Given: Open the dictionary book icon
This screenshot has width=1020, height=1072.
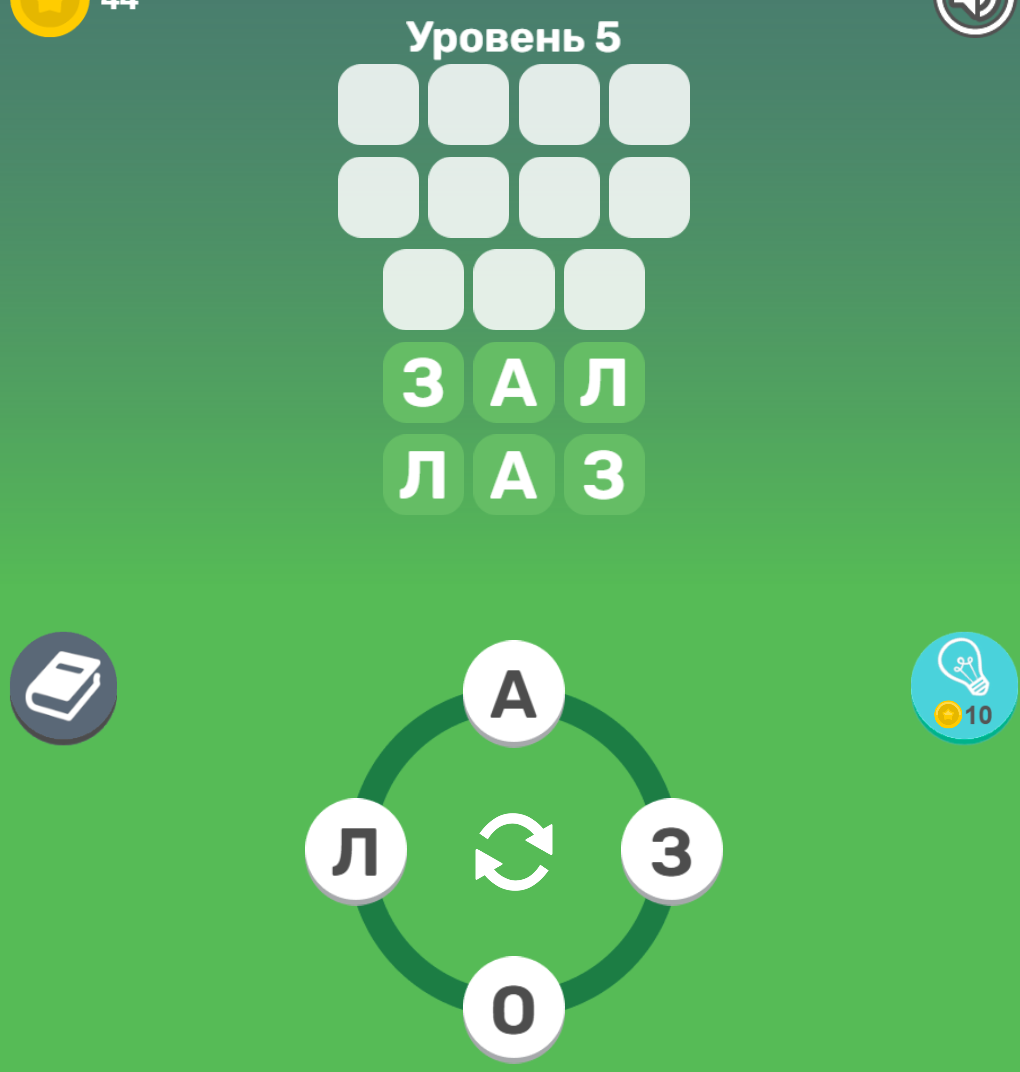Looking at the screenshot, I should pyautogui.click(x=64, y=686).
